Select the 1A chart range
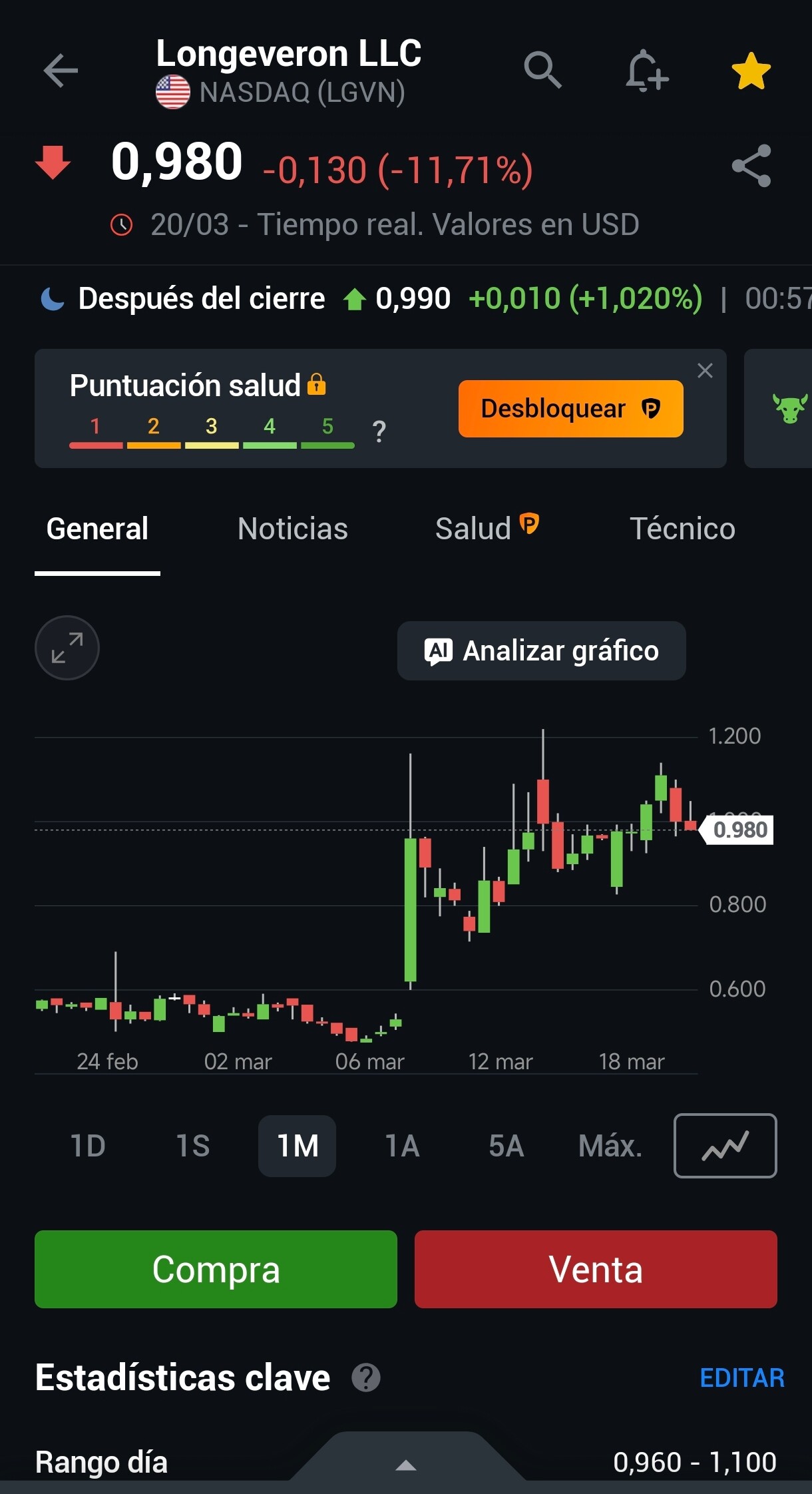812x1494 pixels. click(402, 1146)
